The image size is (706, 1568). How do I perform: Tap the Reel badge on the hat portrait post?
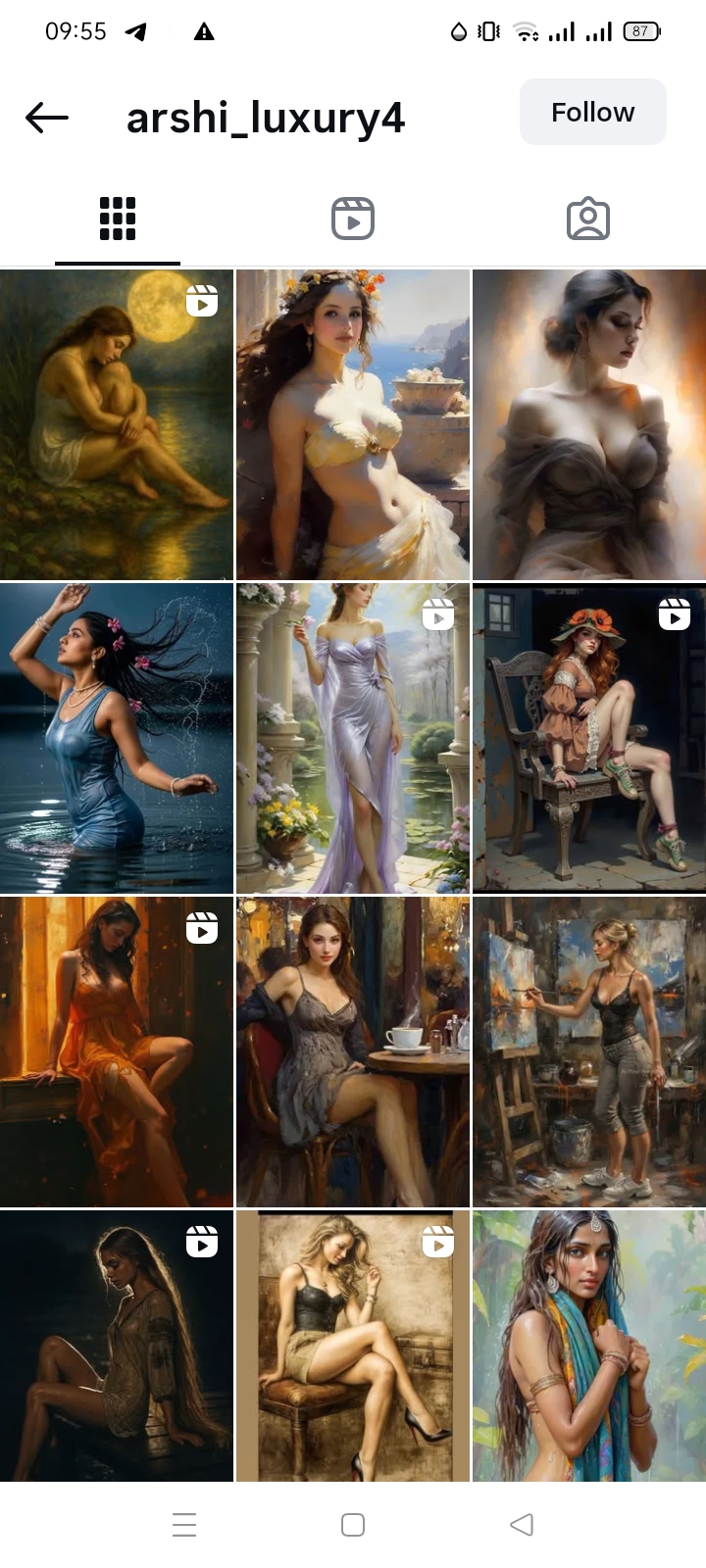click(x=674, y=614)
